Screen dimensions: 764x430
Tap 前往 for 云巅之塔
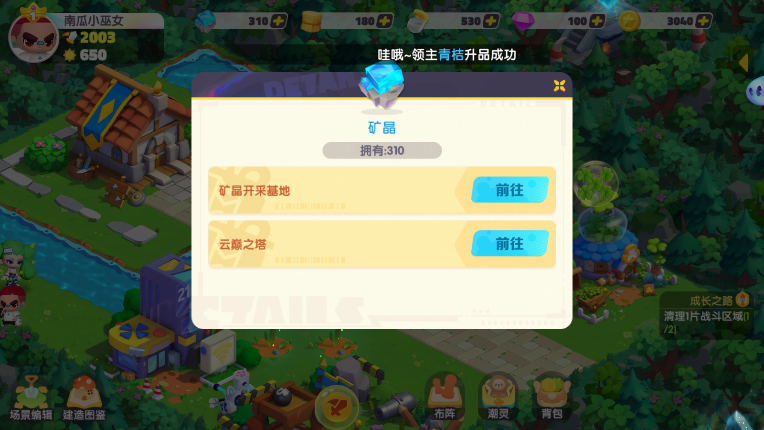(510, 243)
